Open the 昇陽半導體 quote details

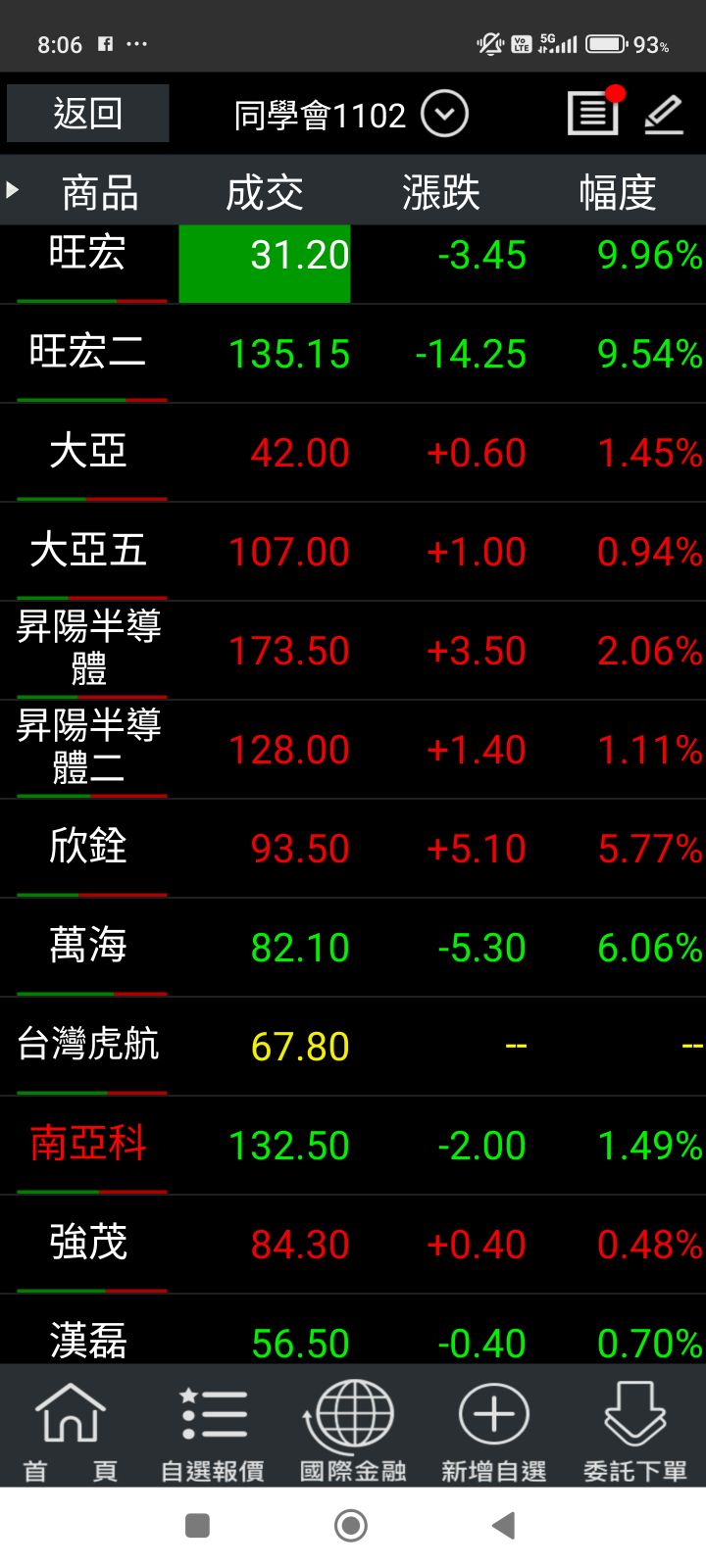tap(87, 649)
